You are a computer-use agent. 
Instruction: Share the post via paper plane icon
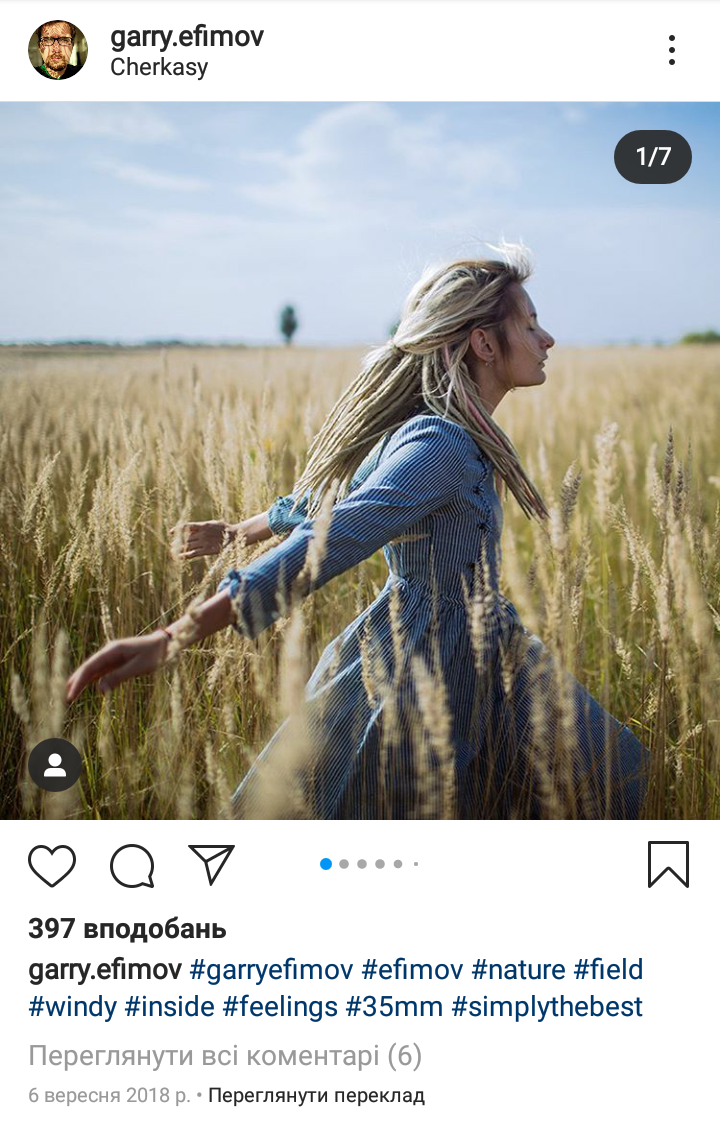point(211,864)
